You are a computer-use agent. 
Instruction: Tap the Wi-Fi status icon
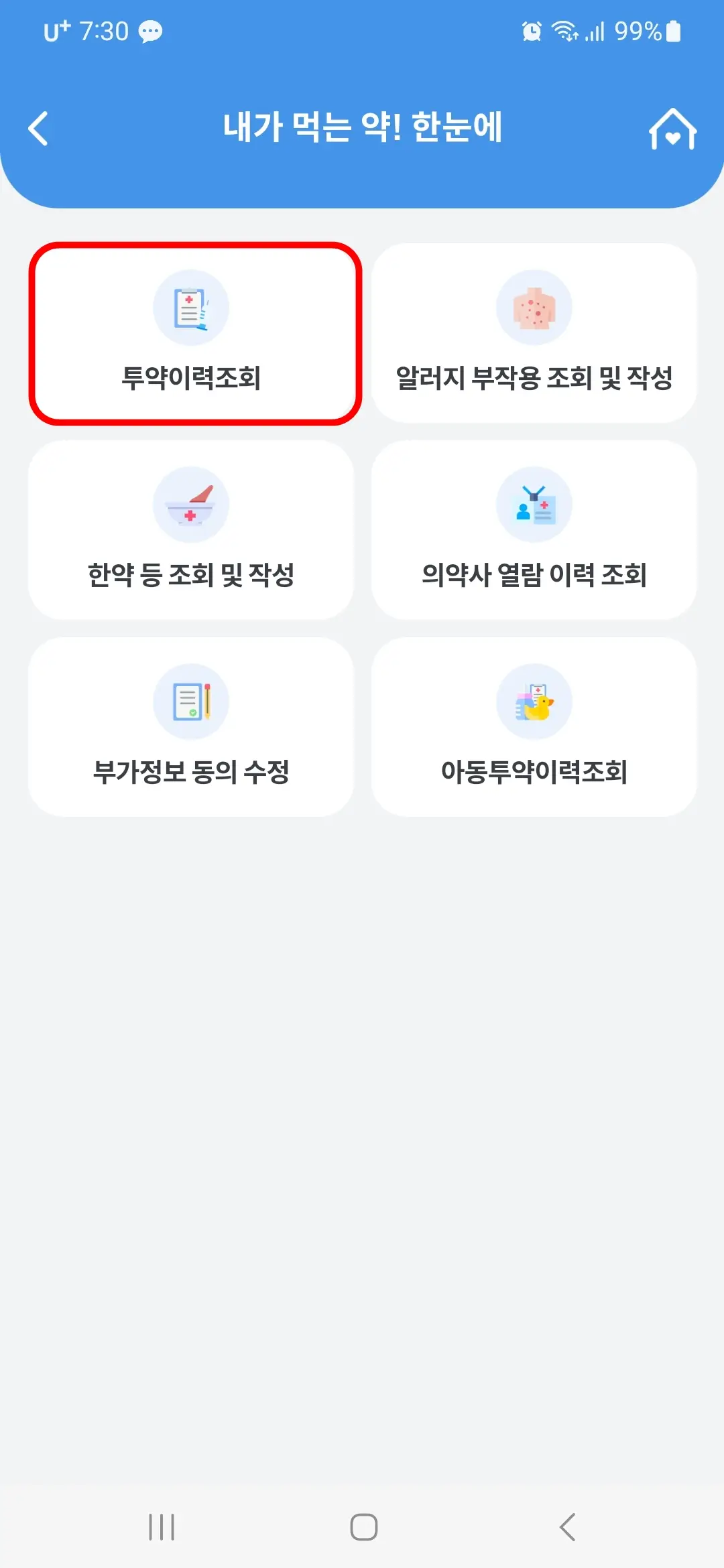click(565, 30)
